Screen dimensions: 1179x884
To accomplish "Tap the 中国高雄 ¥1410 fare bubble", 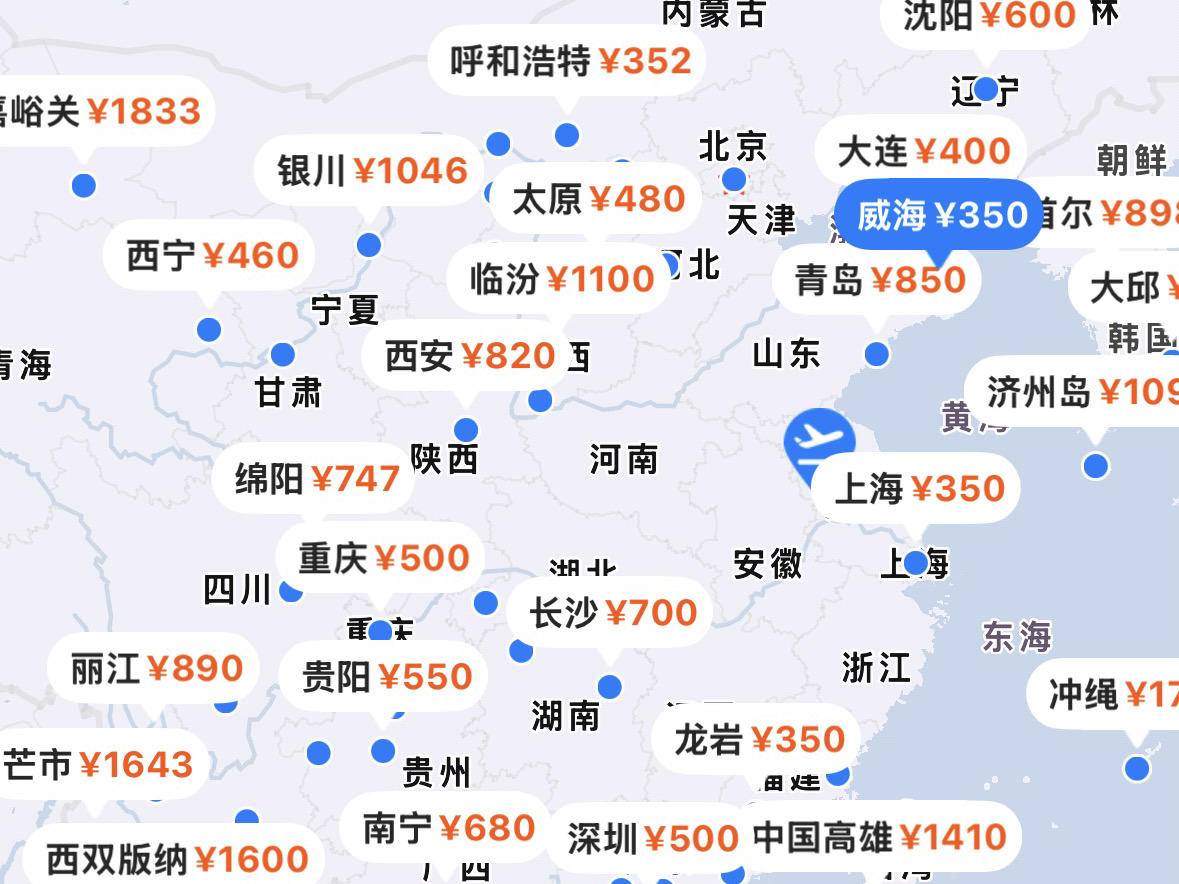I will (x=878, y=837).
